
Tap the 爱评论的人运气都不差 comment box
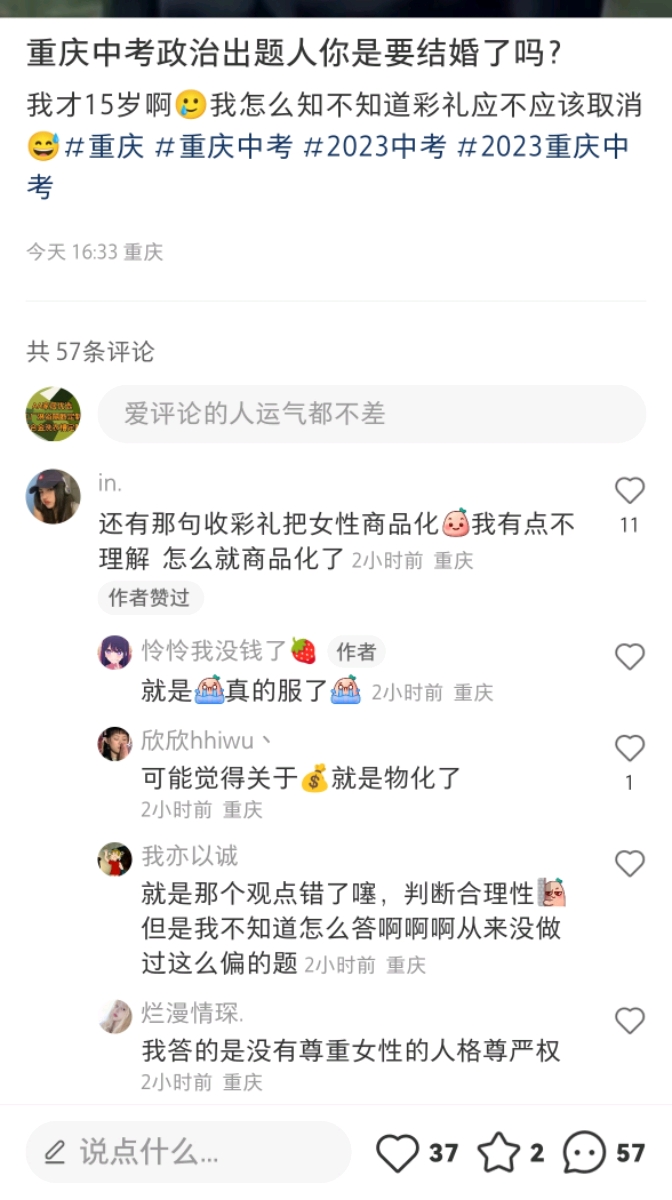coord(371,414)
